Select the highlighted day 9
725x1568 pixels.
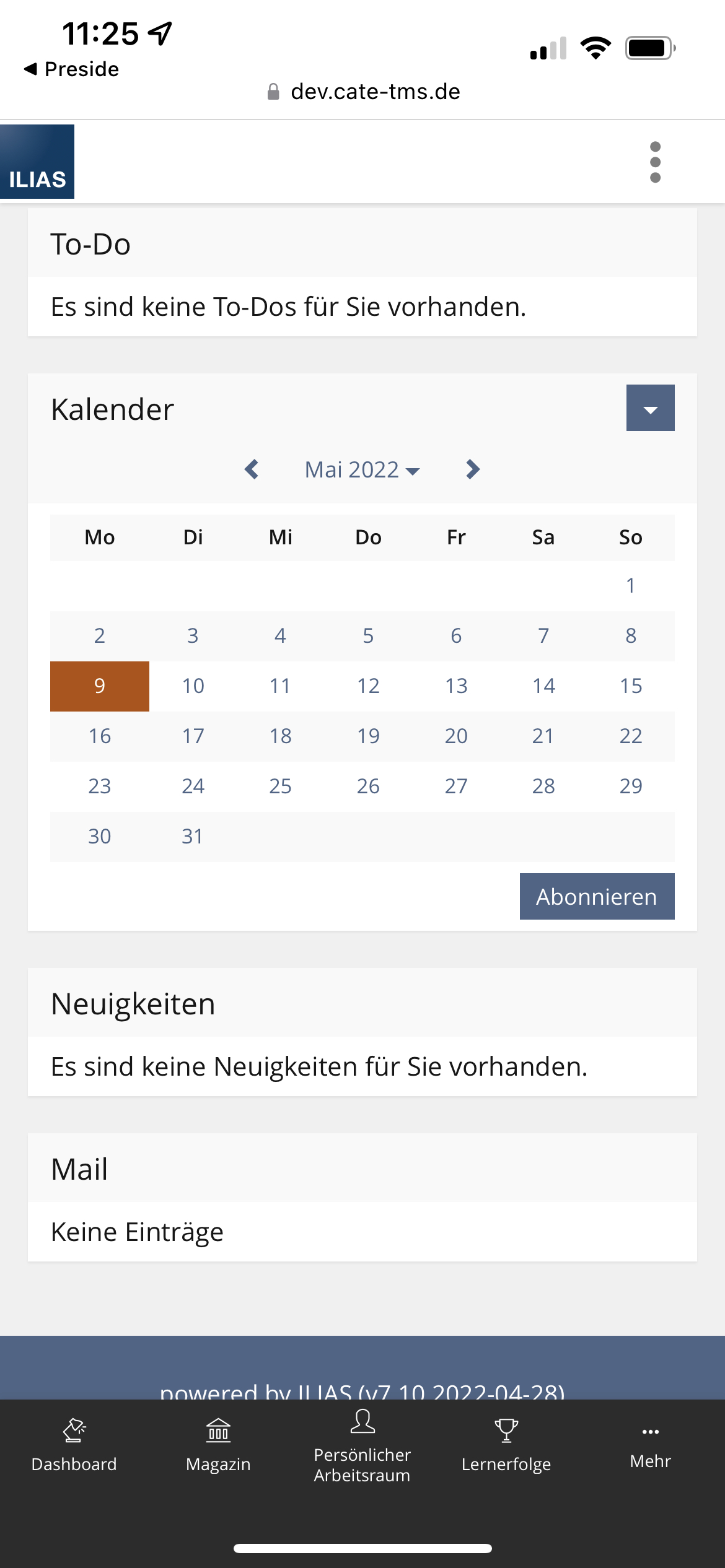(99, 686)
